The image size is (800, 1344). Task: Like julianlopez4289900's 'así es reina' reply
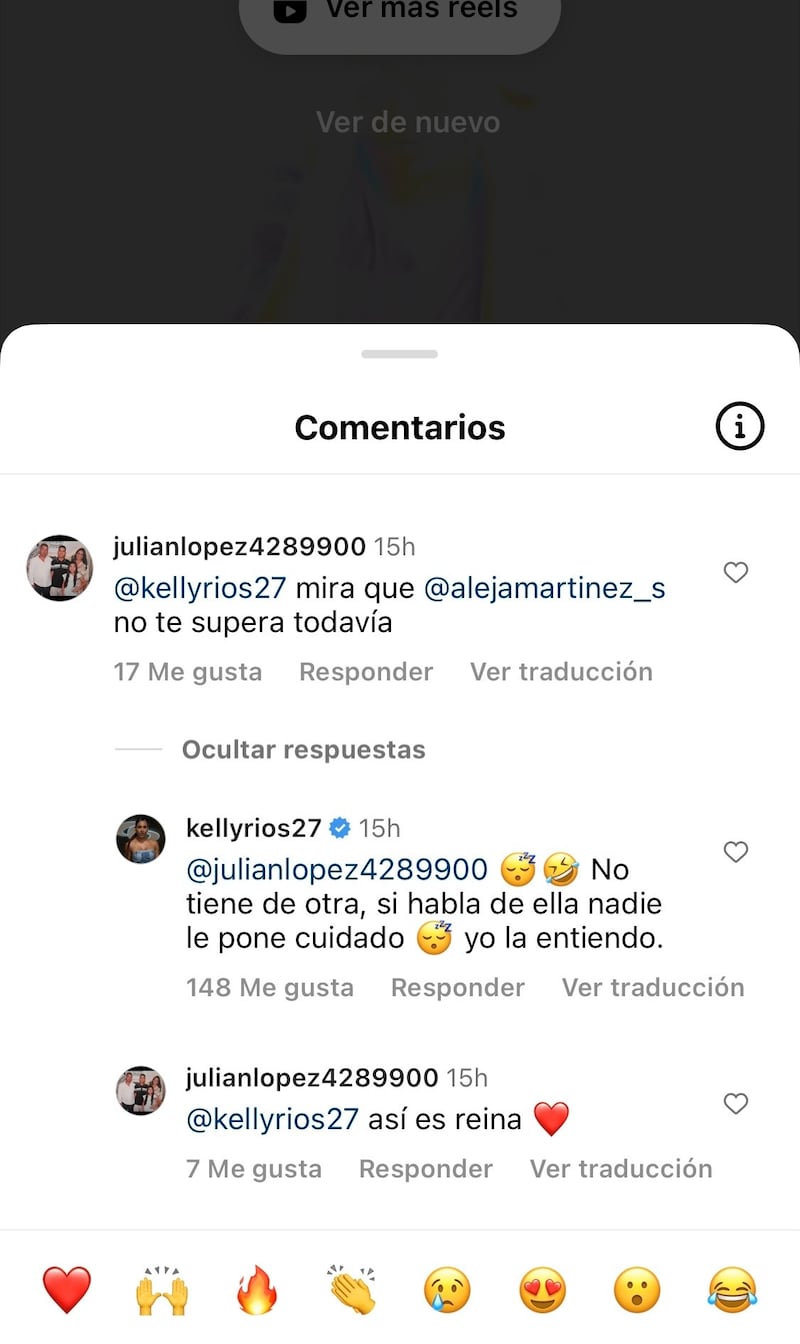(x=736, y=1104)
